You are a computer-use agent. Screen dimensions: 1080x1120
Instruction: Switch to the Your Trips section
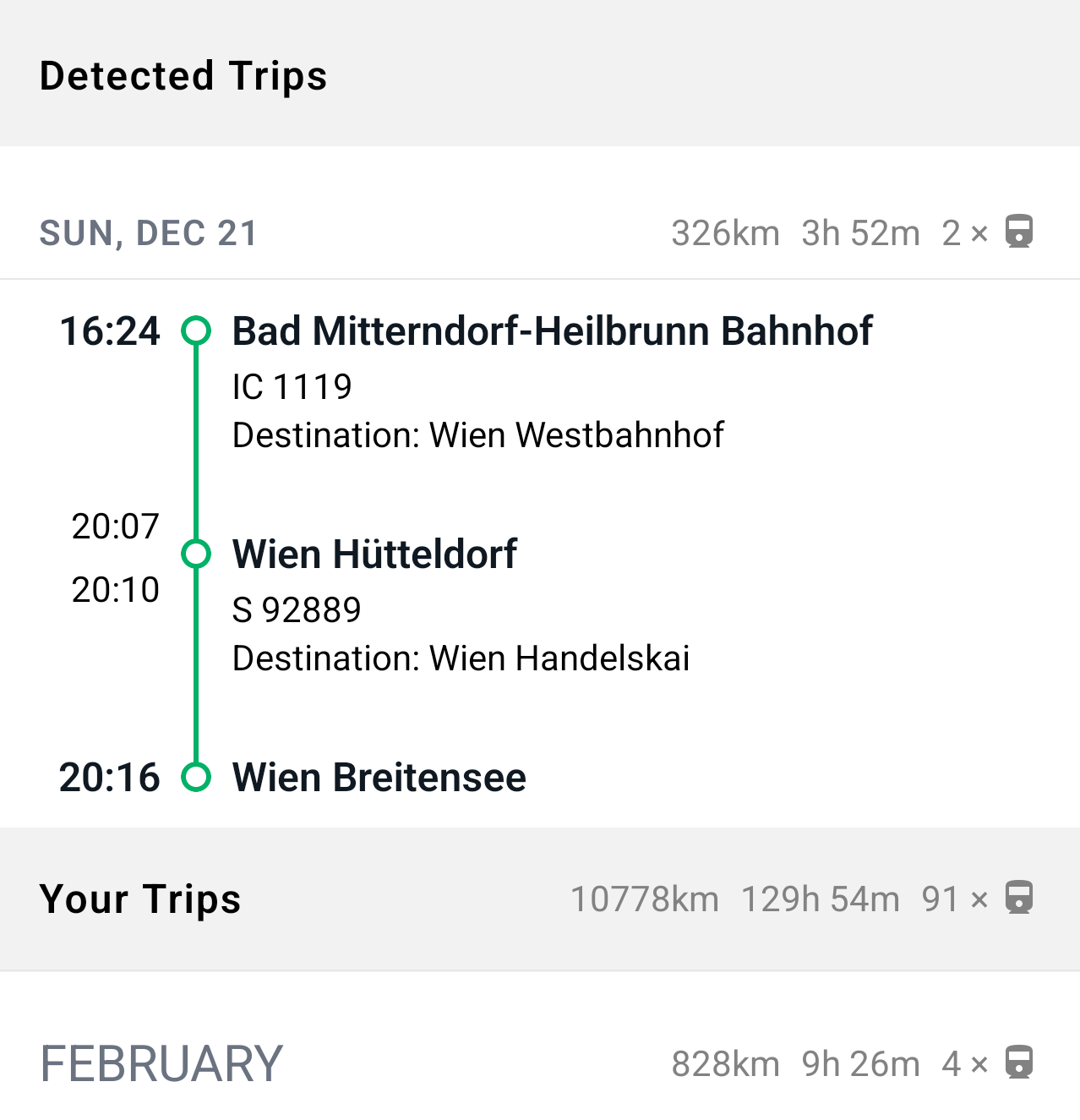tap(140, 899)
